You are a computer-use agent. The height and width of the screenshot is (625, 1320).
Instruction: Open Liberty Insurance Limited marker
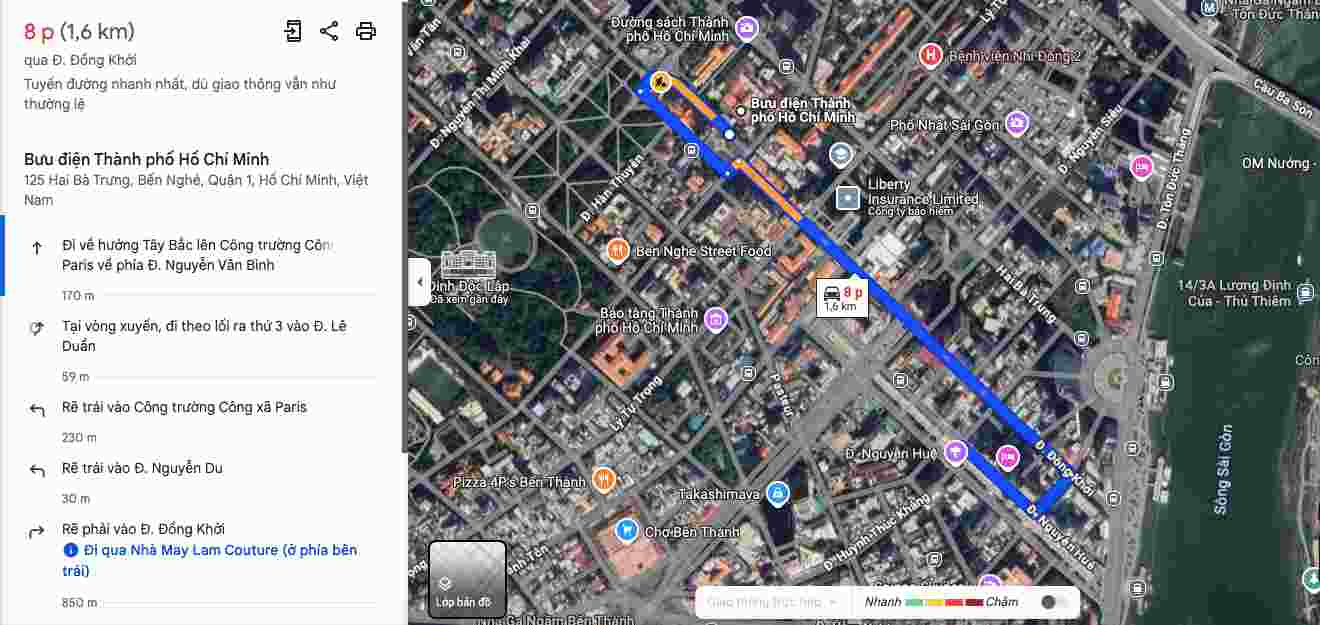(848, 198)
